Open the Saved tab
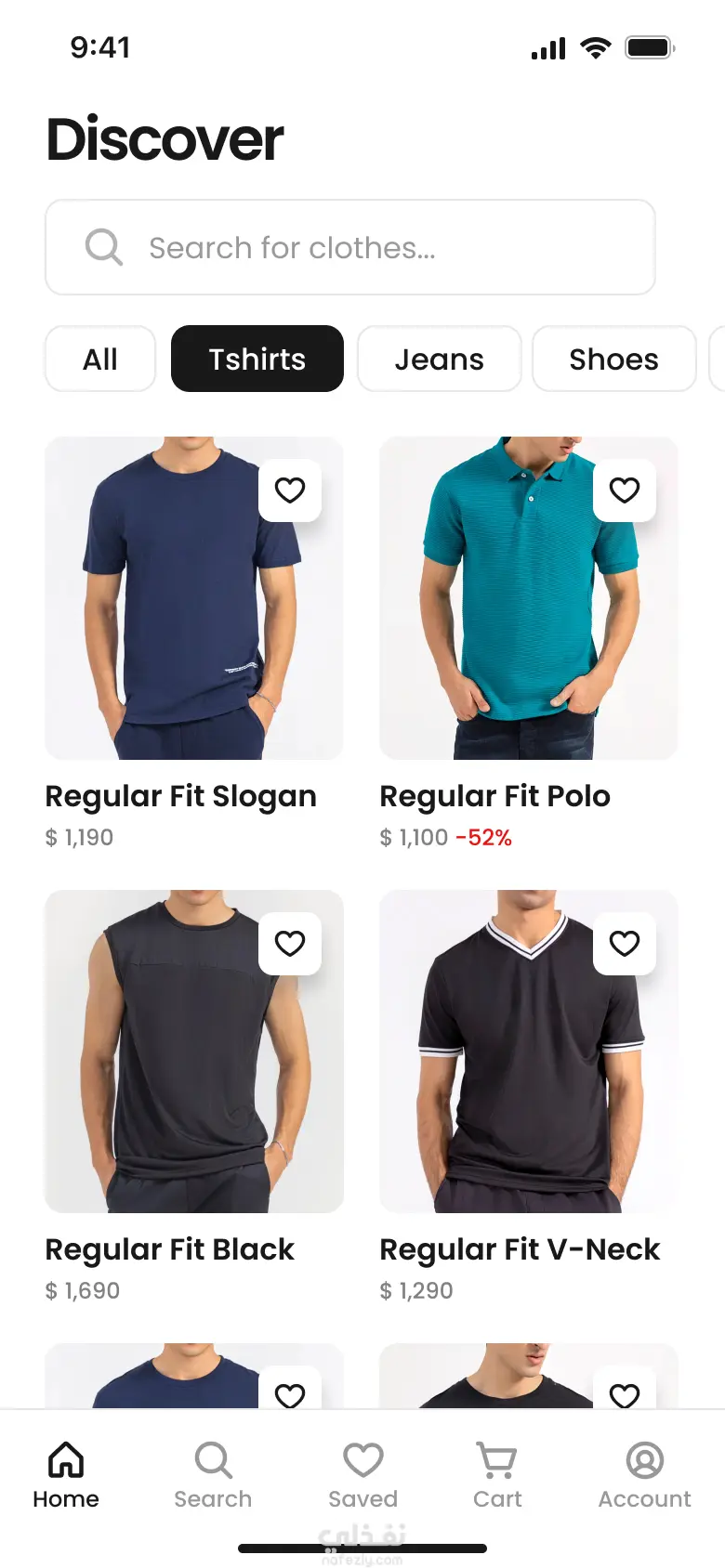The width and height of the screenshot is (725, 1568). (362, 1474)
